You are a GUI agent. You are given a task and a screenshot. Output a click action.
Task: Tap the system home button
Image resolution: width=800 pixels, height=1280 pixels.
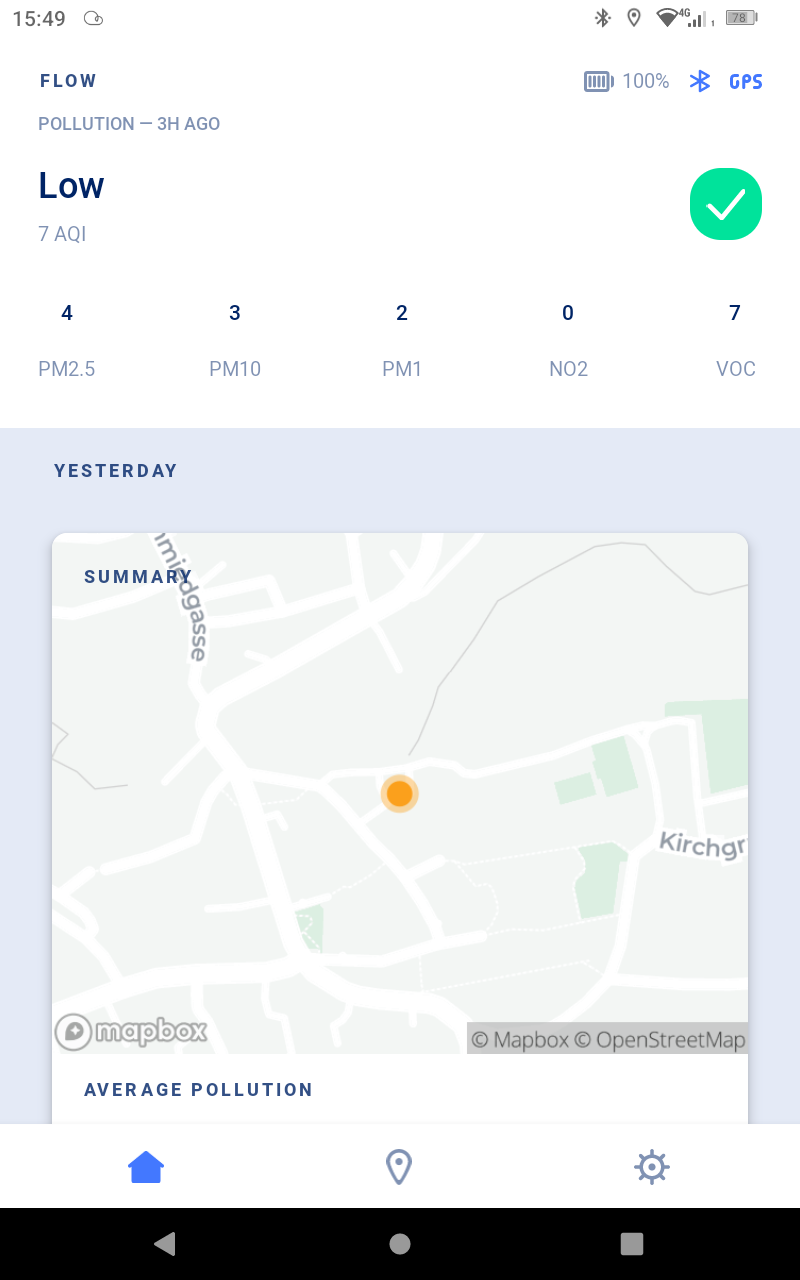tap(400, 1243)
